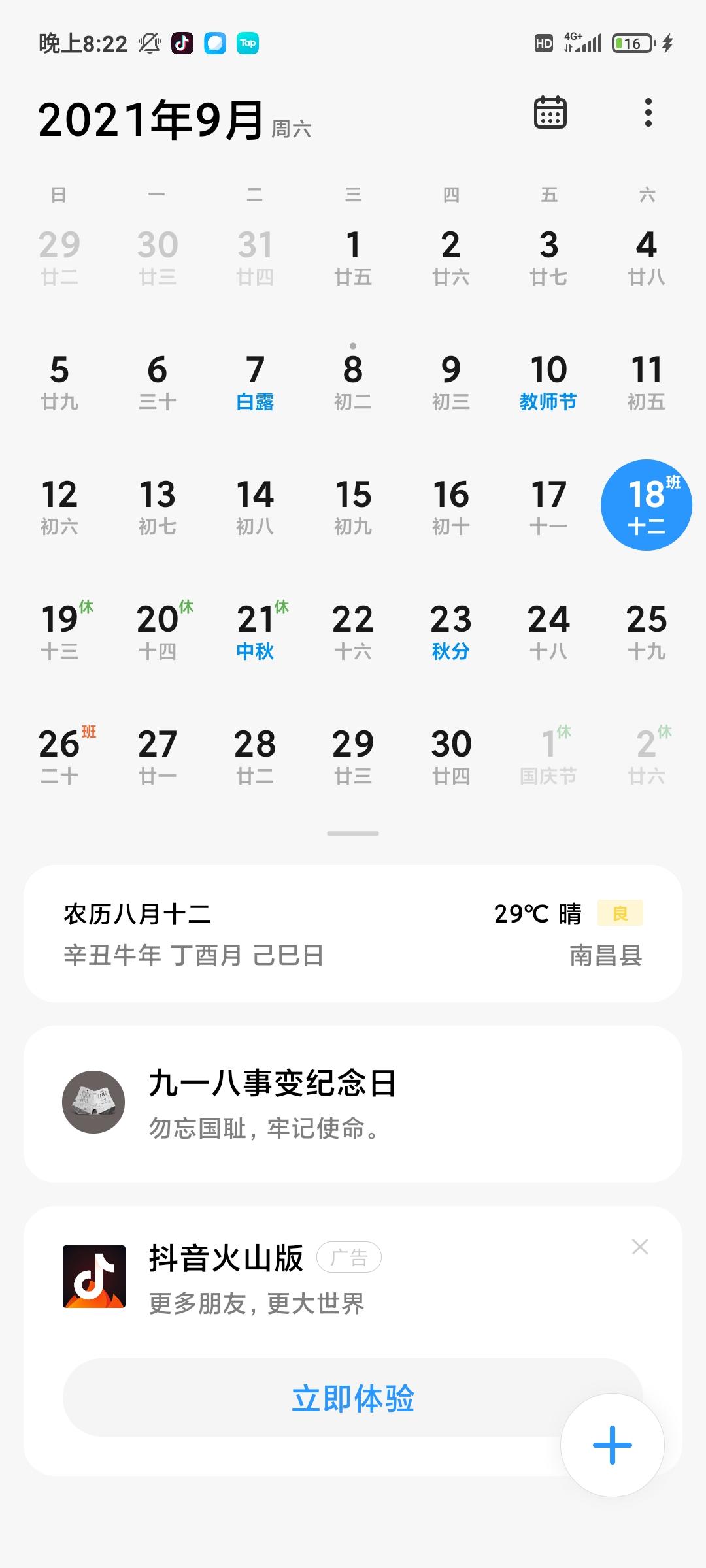Select the 26 workday marked 班
This screenshot has width=706, height=1568.
tap(60, 753)
